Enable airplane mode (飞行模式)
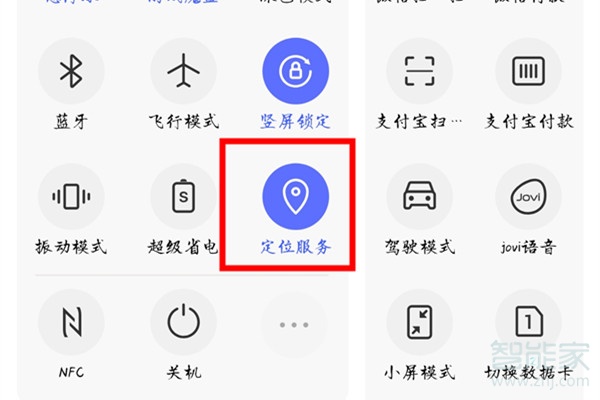Viewport: 600px width, 400px height. pos(183,73)
